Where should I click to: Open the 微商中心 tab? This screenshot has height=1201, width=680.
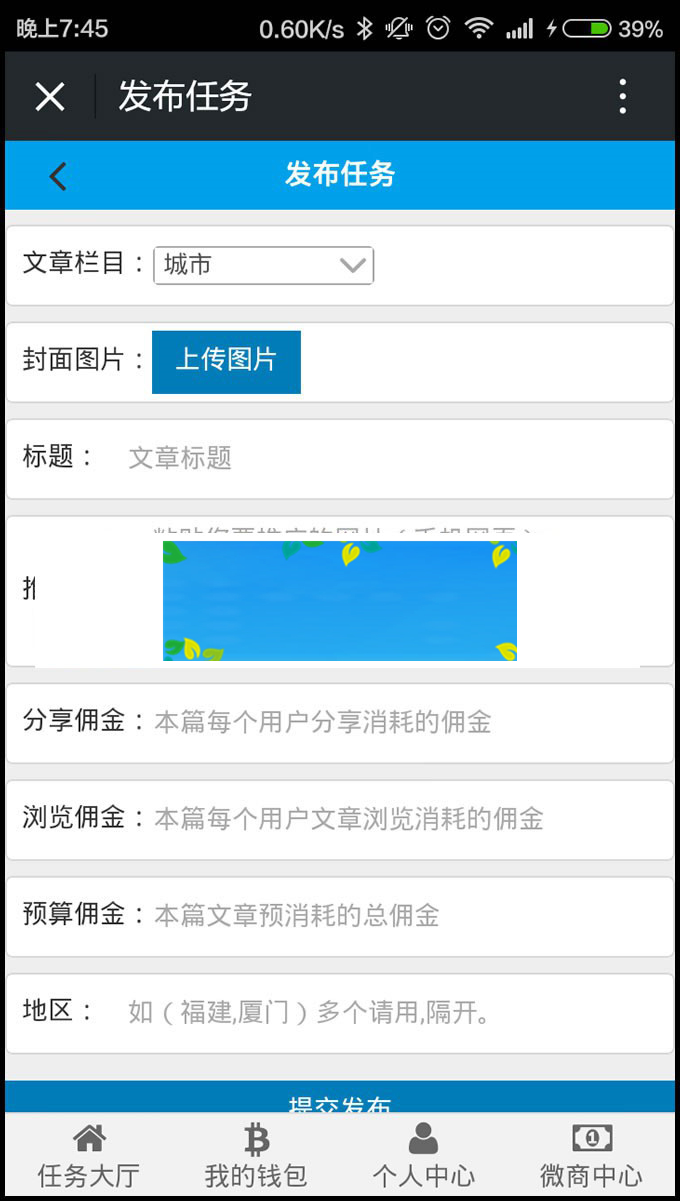click(x=591, y=1156)
